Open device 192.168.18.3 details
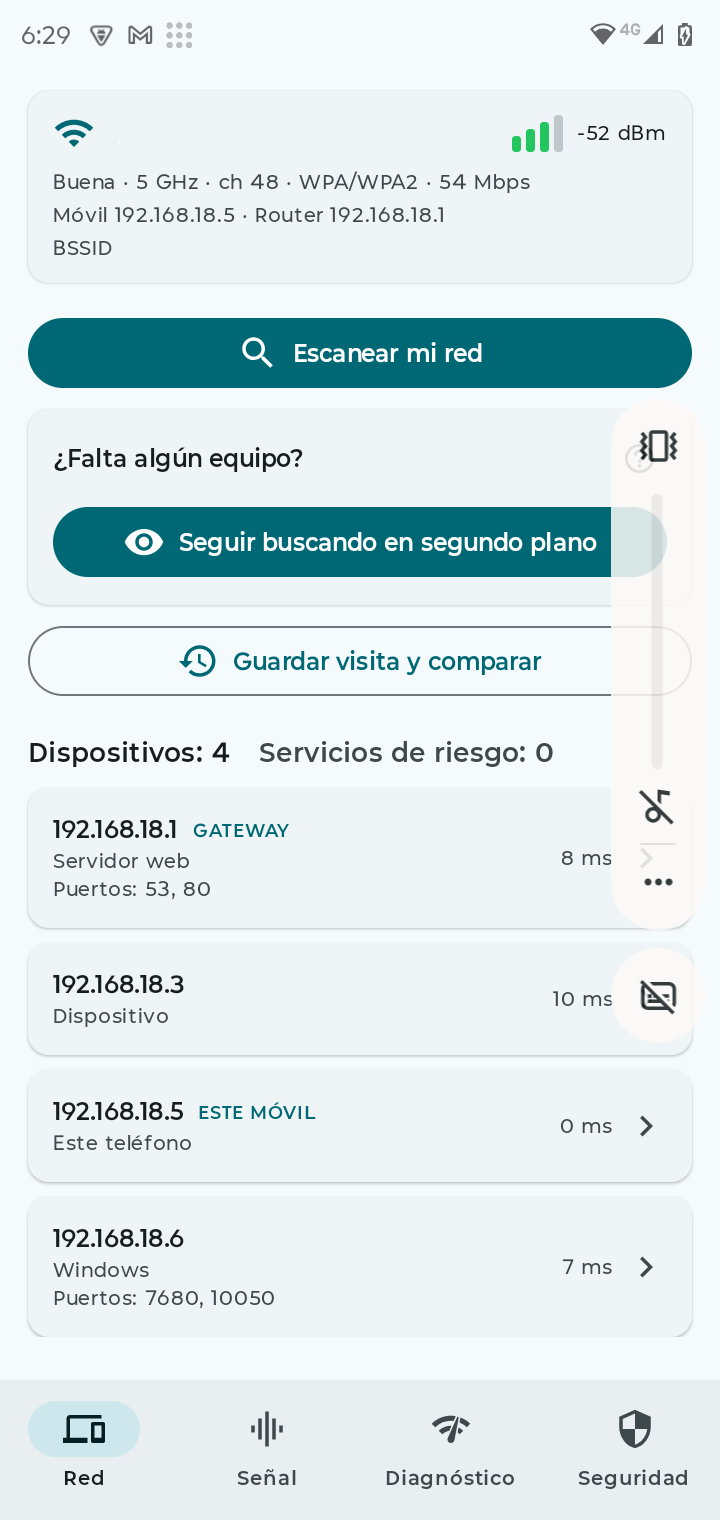 tap(360, 999)
